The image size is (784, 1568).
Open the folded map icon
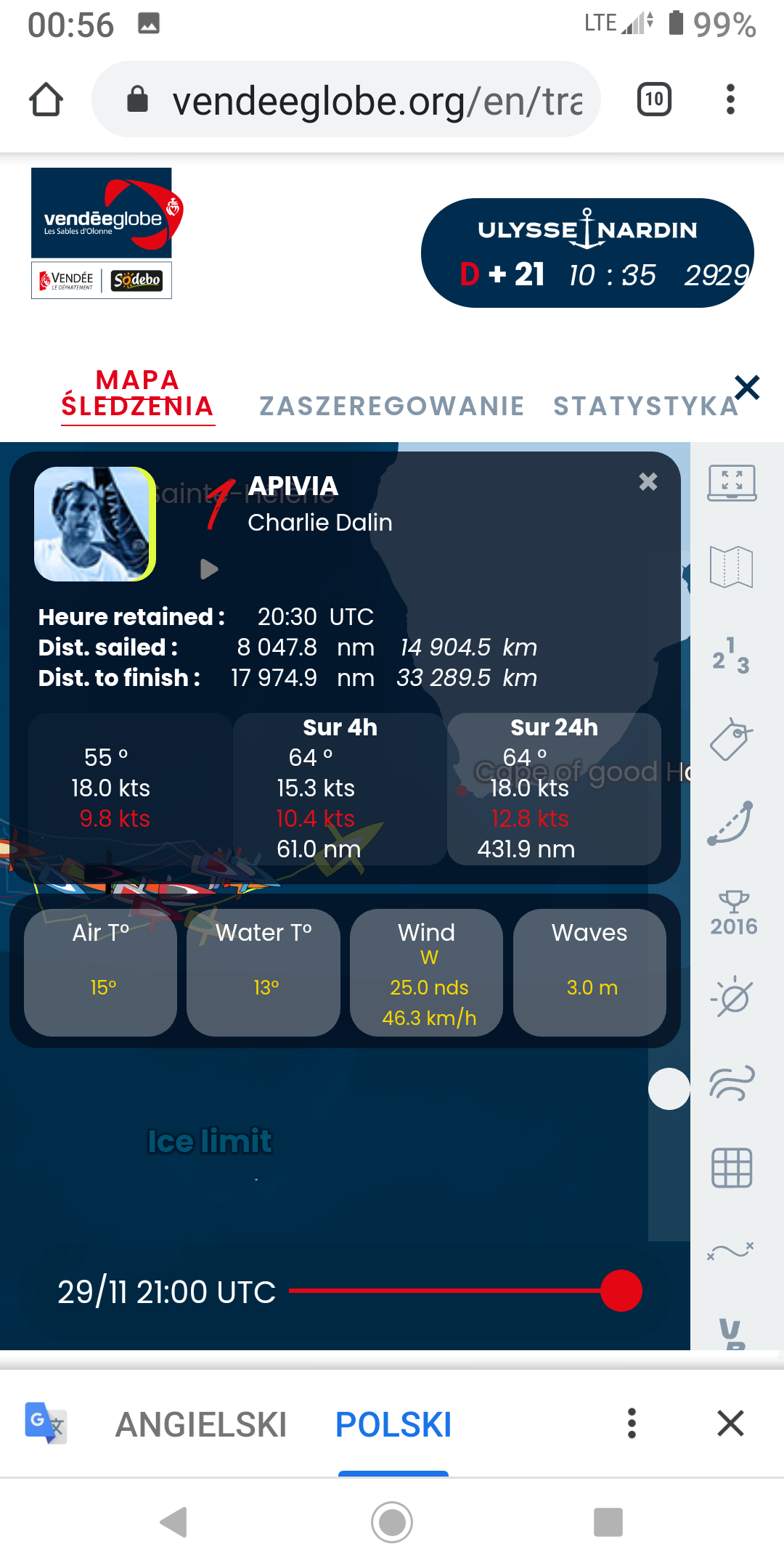pos(732,566)
